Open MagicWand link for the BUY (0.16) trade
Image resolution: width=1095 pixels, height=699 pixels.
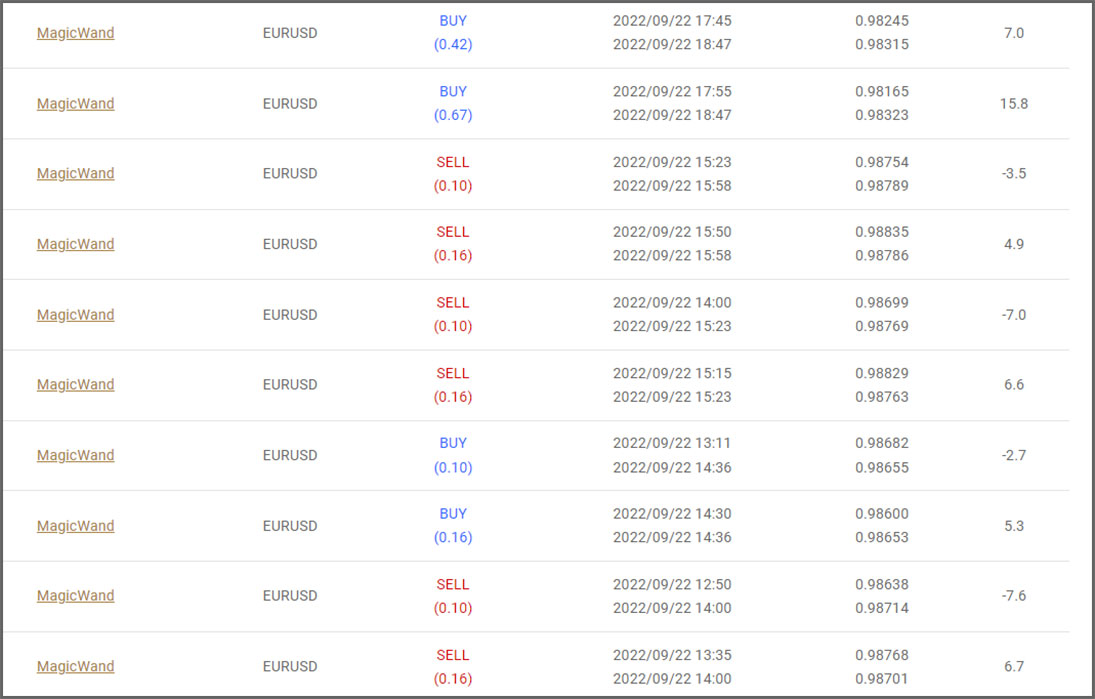pos(75,526)
